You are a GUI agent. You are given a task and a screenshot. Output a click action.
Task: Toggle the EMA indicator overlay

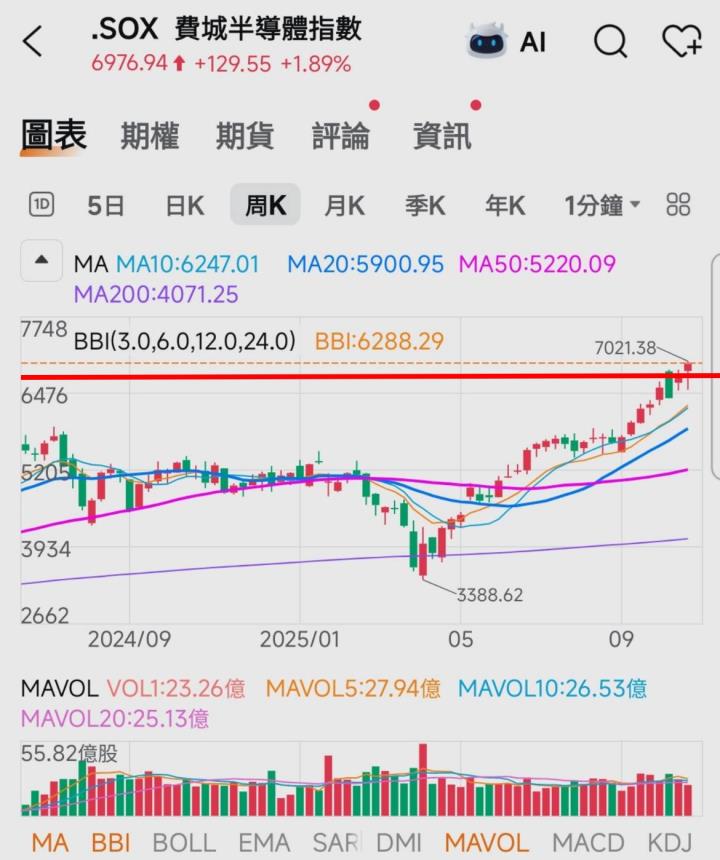264,843
